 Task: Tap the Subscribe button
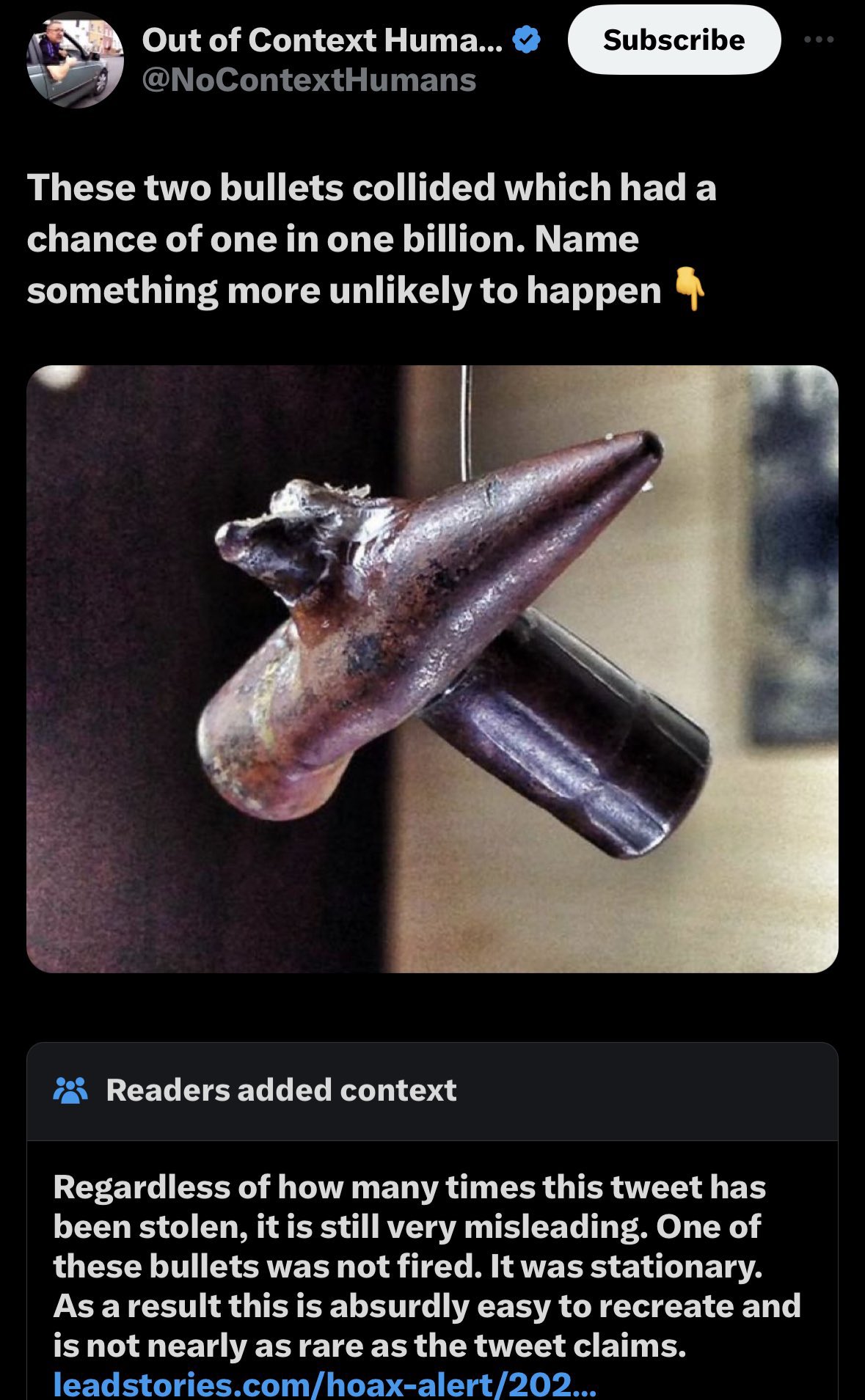(x=674, y=40)
